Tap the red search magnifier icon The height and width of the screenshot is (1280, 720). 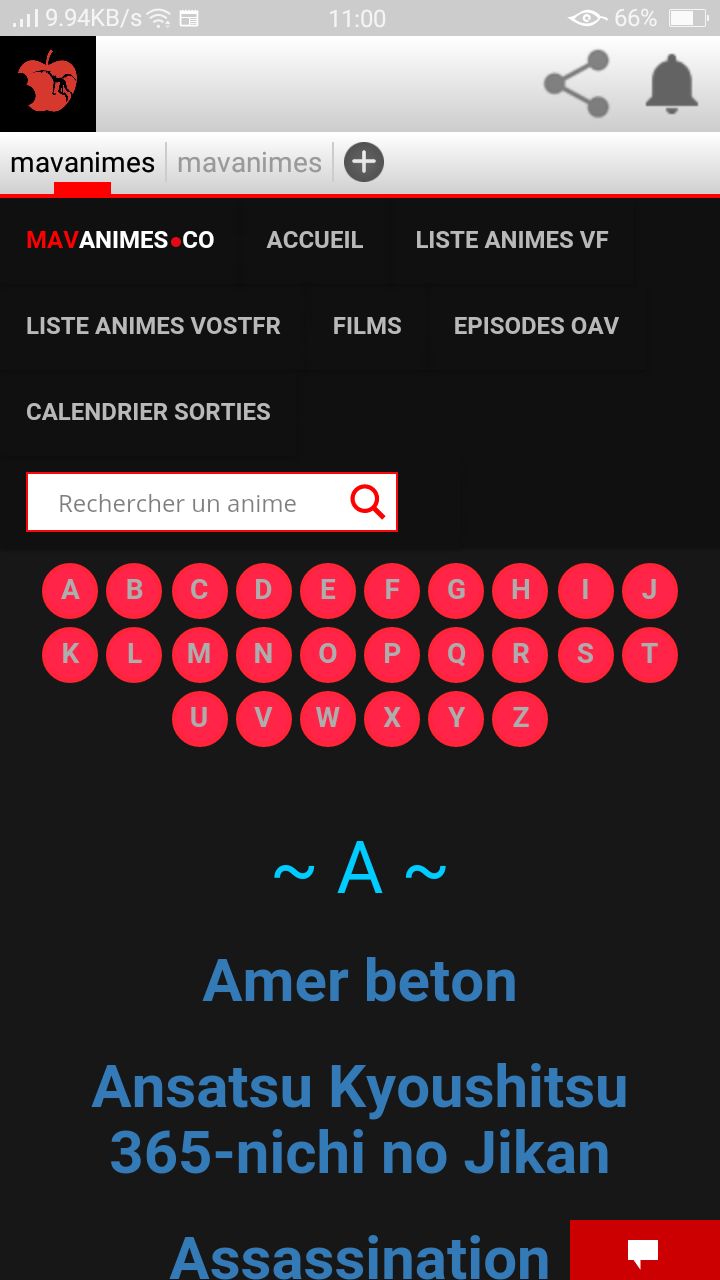click(x=368, y=502)
